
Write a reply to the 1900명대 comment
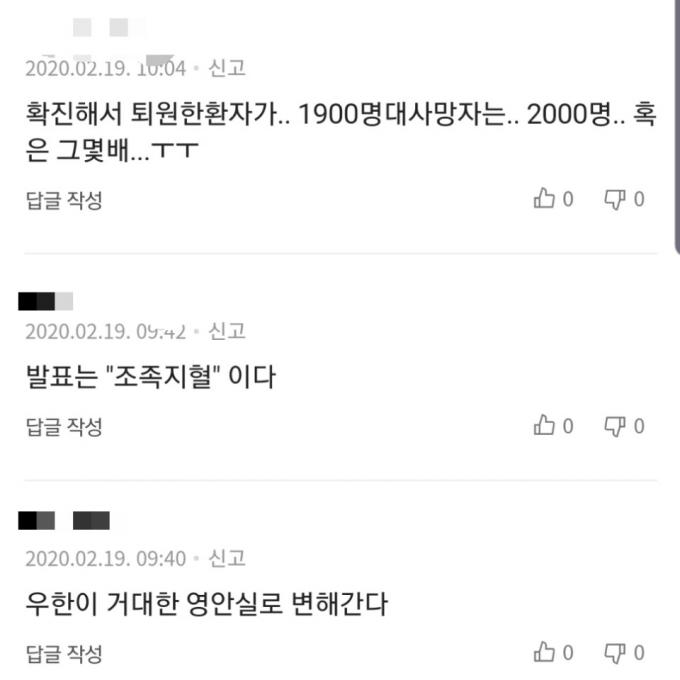coord(63,200)
